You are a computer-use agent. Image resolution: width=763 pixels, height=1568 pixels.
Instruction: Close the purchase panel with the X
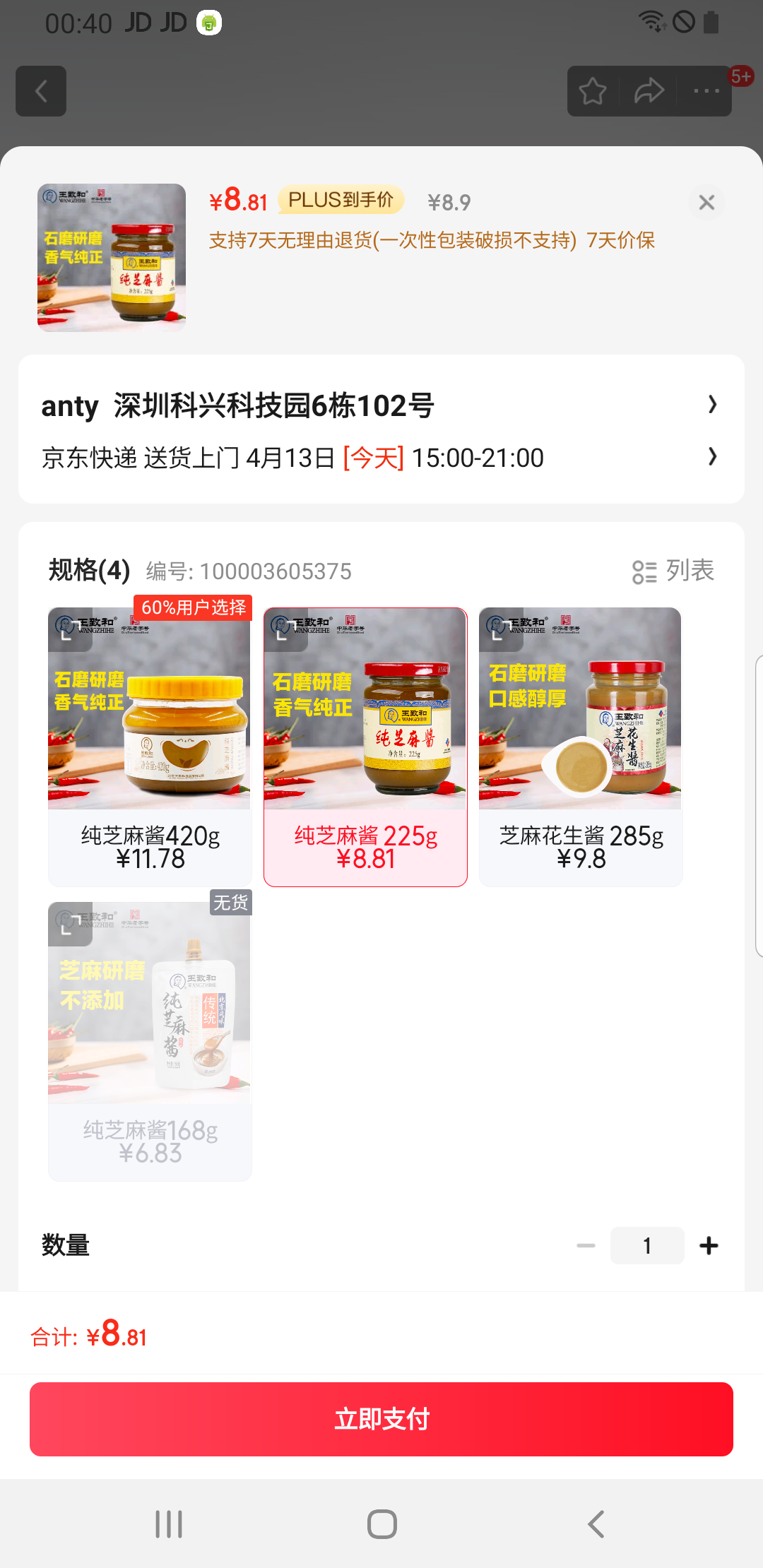[x=706, y=203]
